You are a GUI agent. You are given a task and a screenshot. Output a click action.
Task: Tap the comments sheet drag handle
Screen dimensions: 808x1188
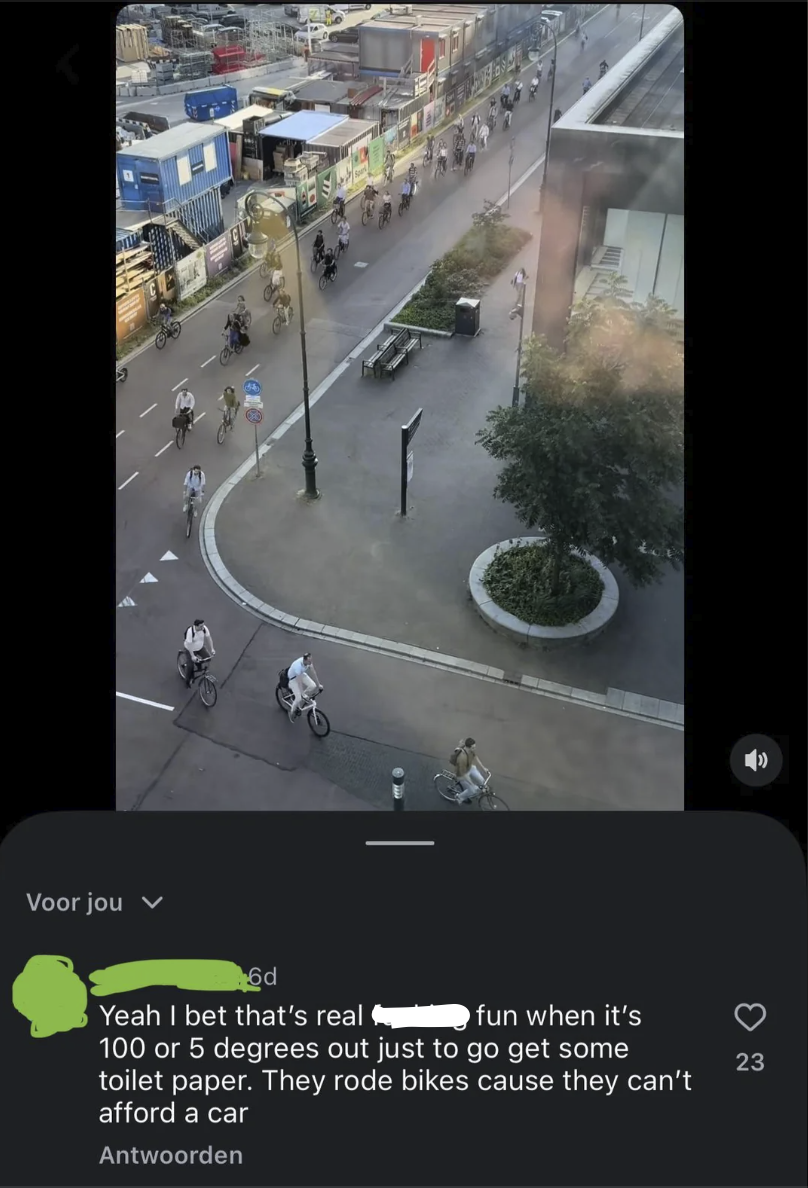(x=399, y=843)
